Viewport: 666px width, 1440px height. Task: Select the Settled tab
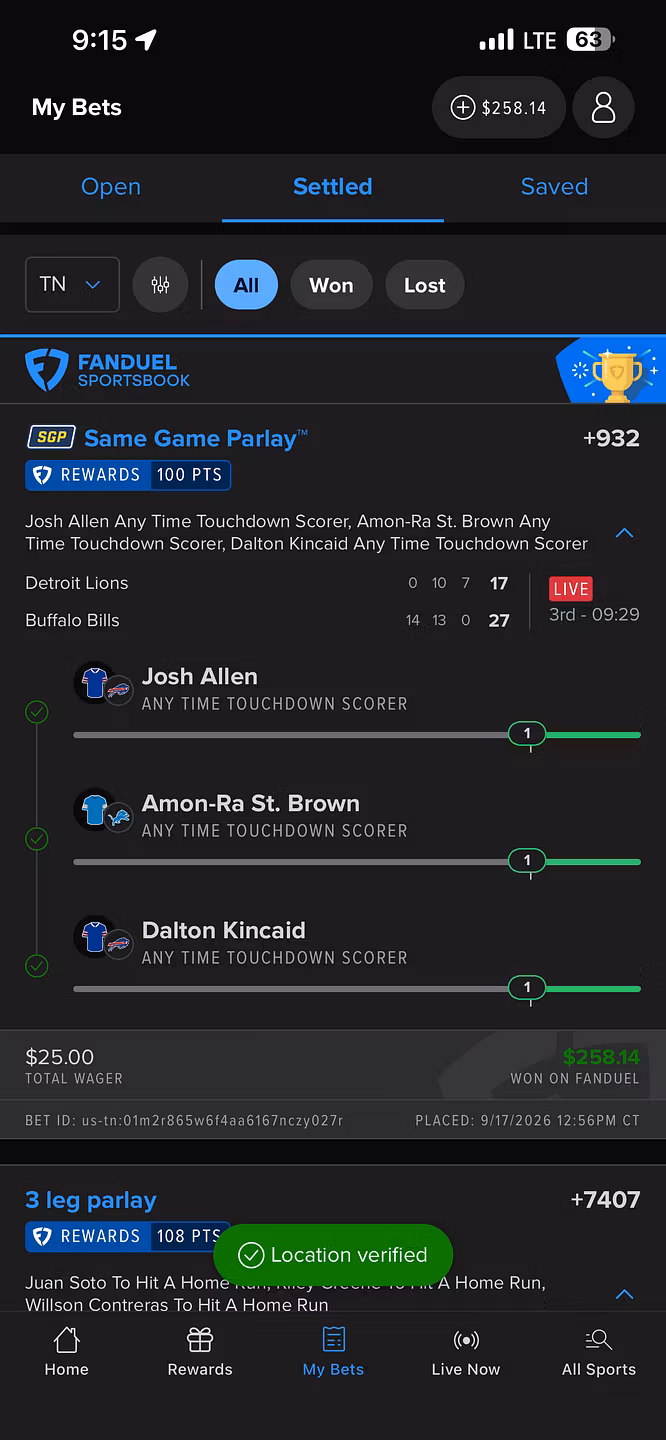(x=333, y=187)
